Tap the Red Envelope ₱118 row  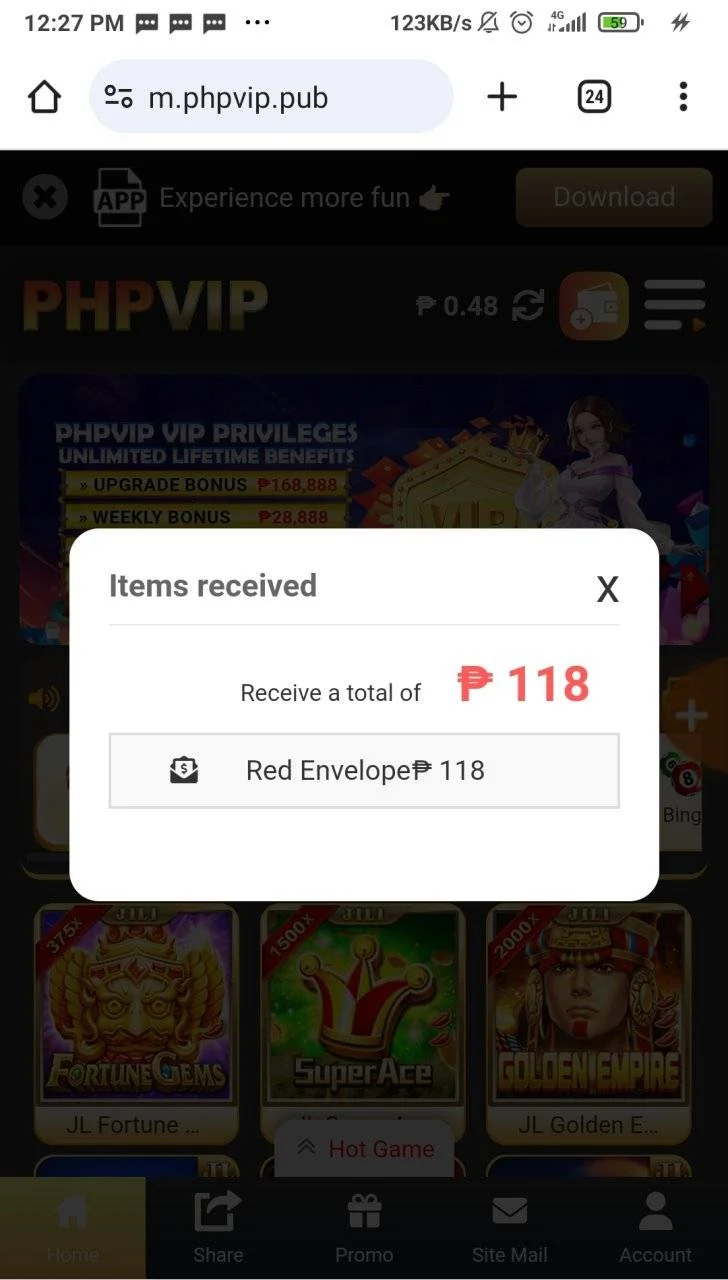click(364, 770)
